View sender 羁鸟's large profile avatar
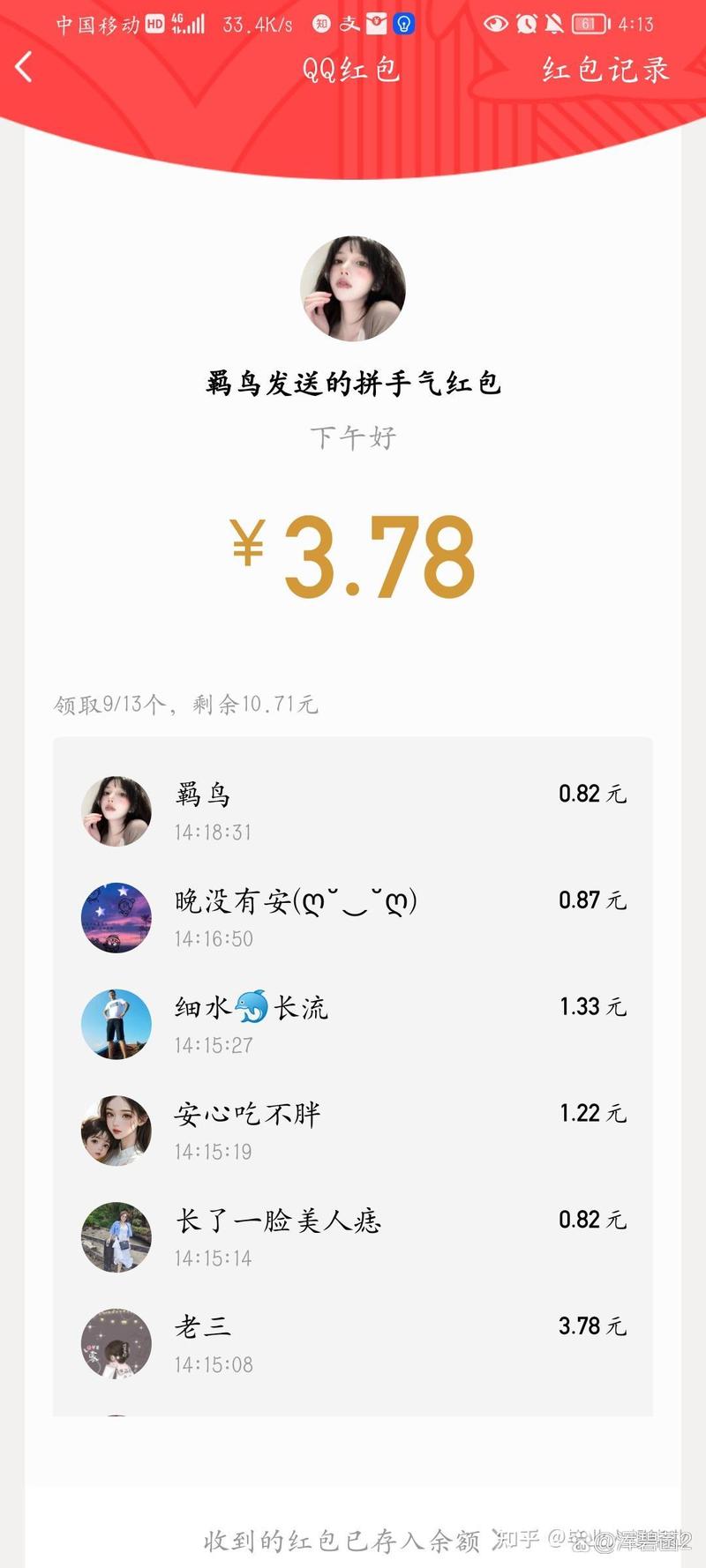 (x=353, y=286)
